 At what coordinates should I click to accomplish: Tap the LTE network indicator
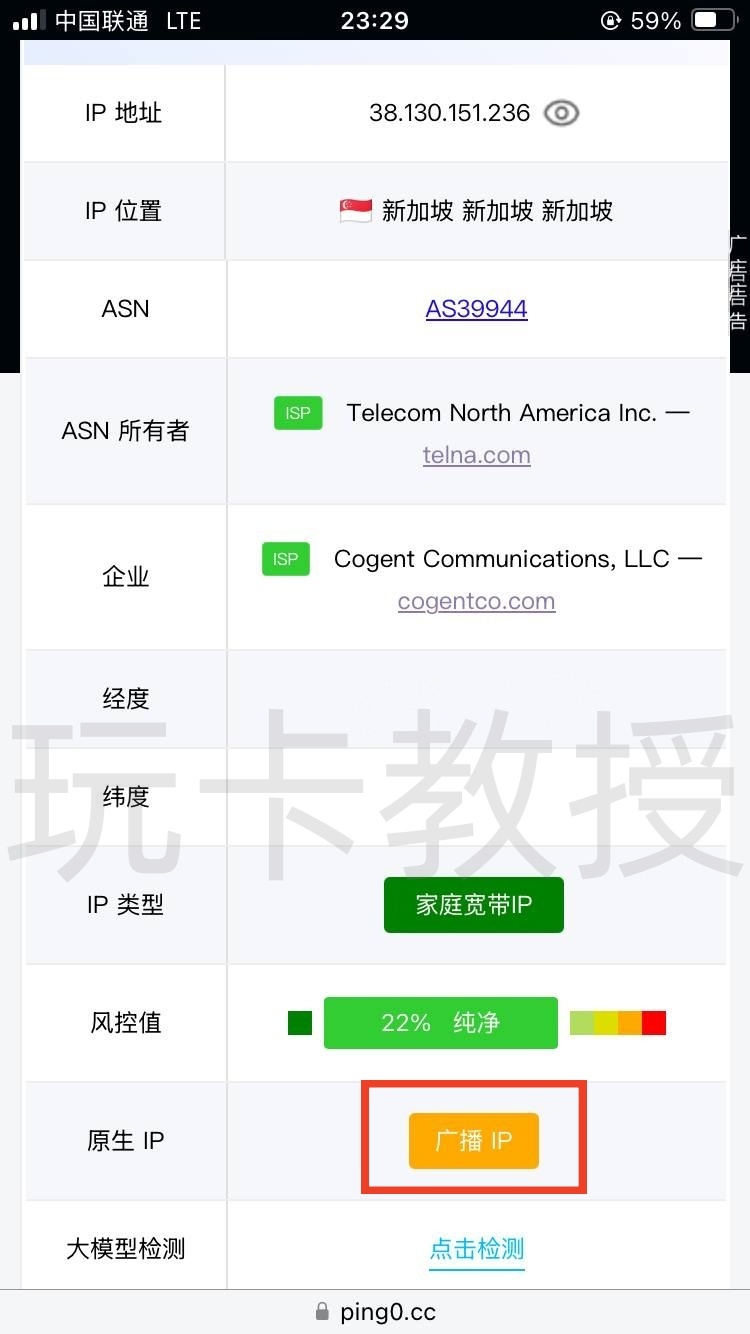pyautogui.click(x=184, y=20)
